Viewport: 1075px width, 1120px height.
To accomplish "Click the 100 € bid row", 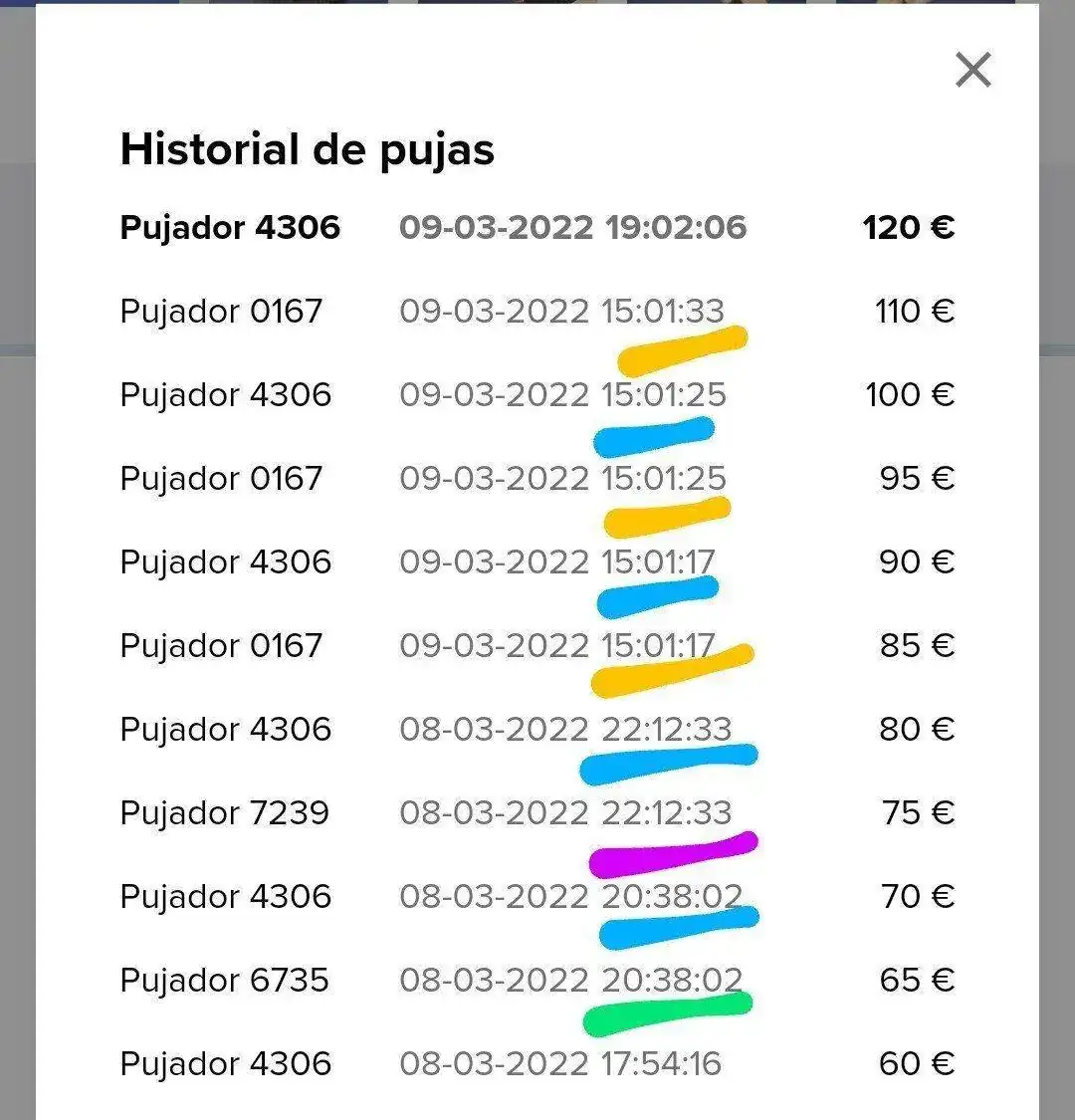I will click(x=909, y=394).
